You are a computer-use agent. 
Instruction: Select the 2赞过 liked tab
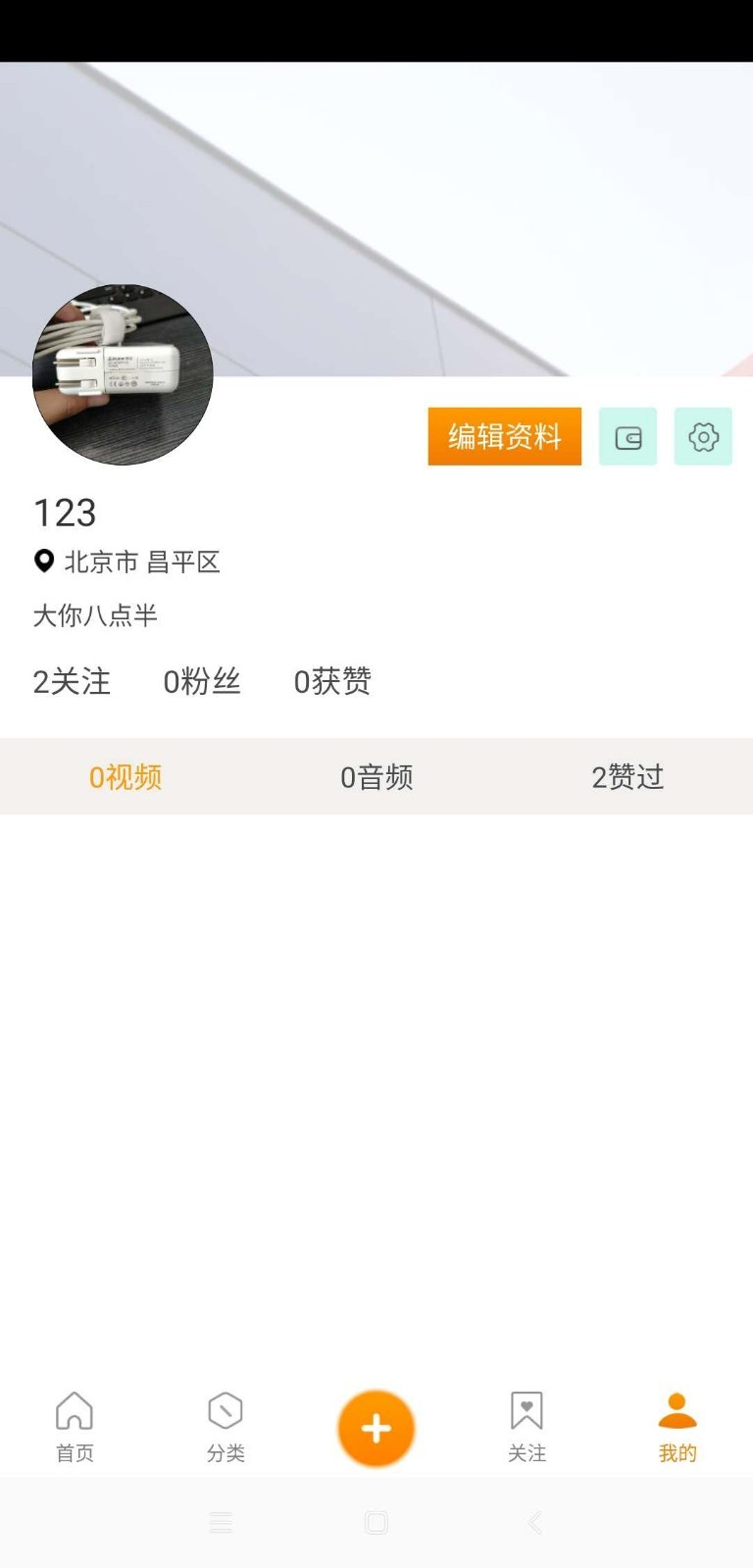click(627, 777)
